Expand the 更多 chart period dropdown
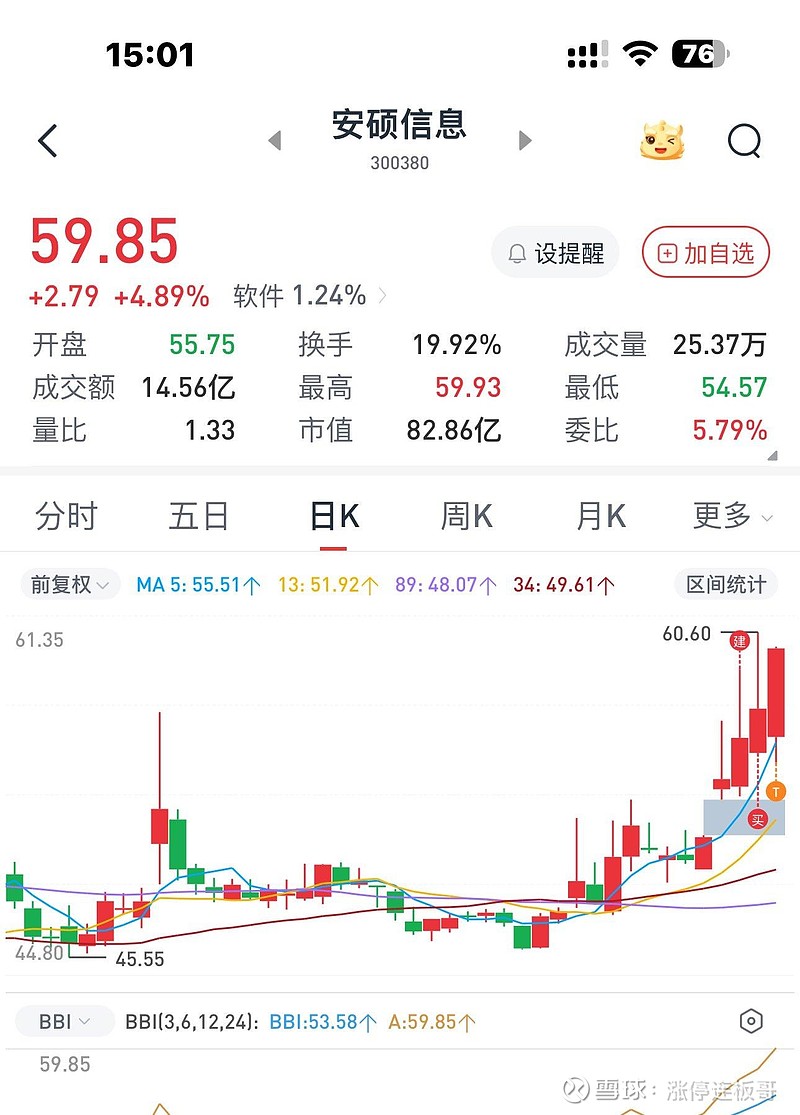Viewport: 800px width, 1115px height. (x=732, y=517)
